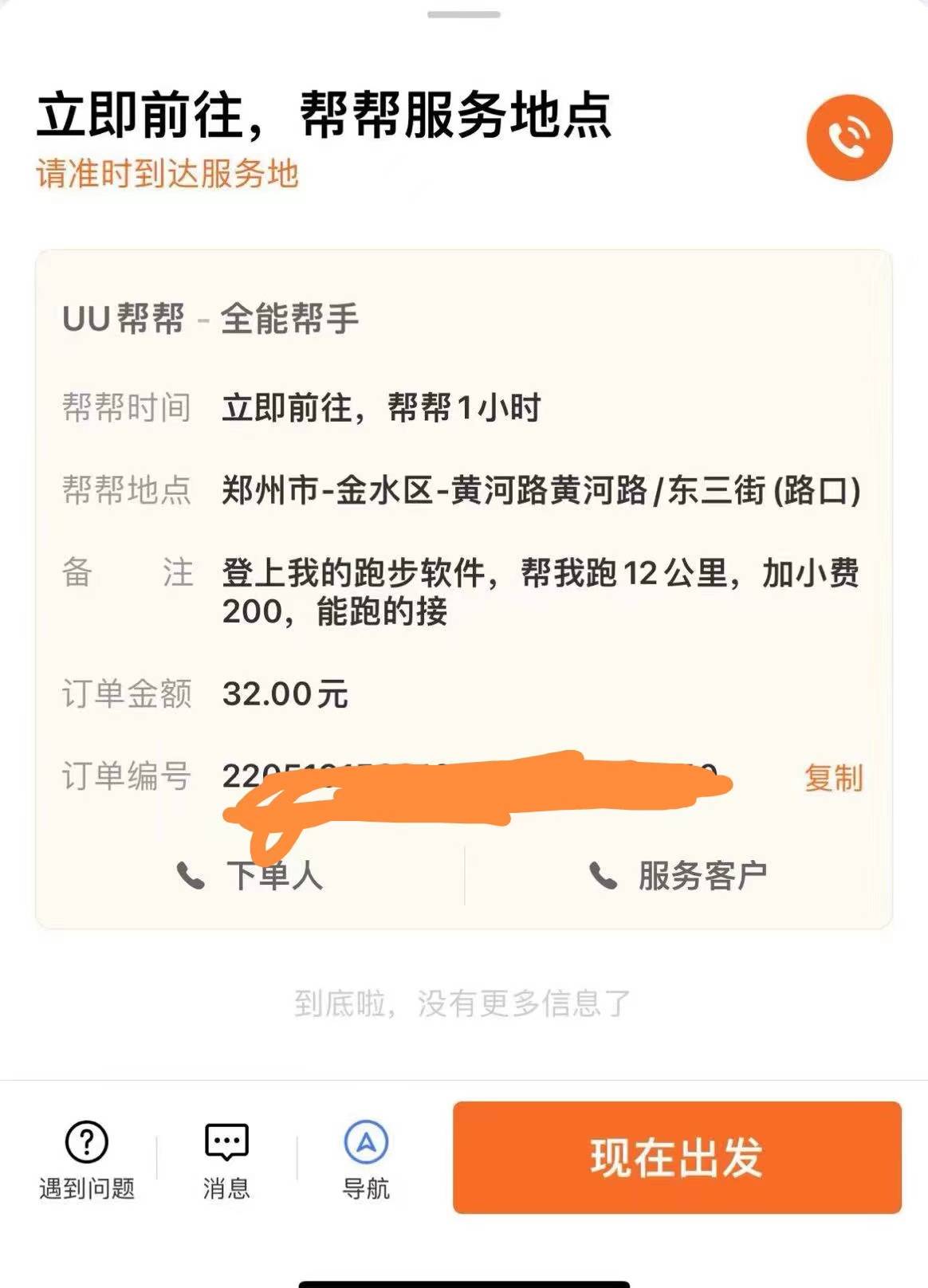Viewport: 928px width, 1288px height.
Task: Open the 消息 messages
Action: click(226, 1159)
